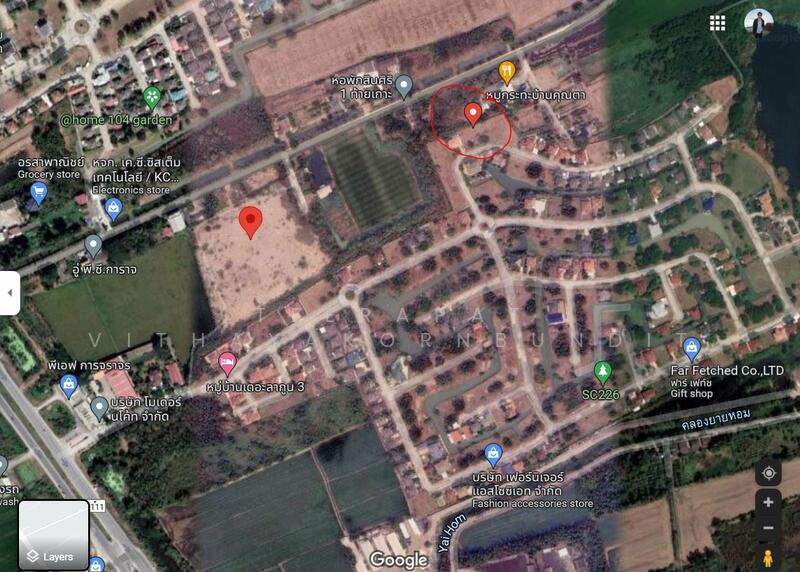This screenshot has height=572, width=800.
Task: Select the Street View pegman
Action: click(768, 557)
